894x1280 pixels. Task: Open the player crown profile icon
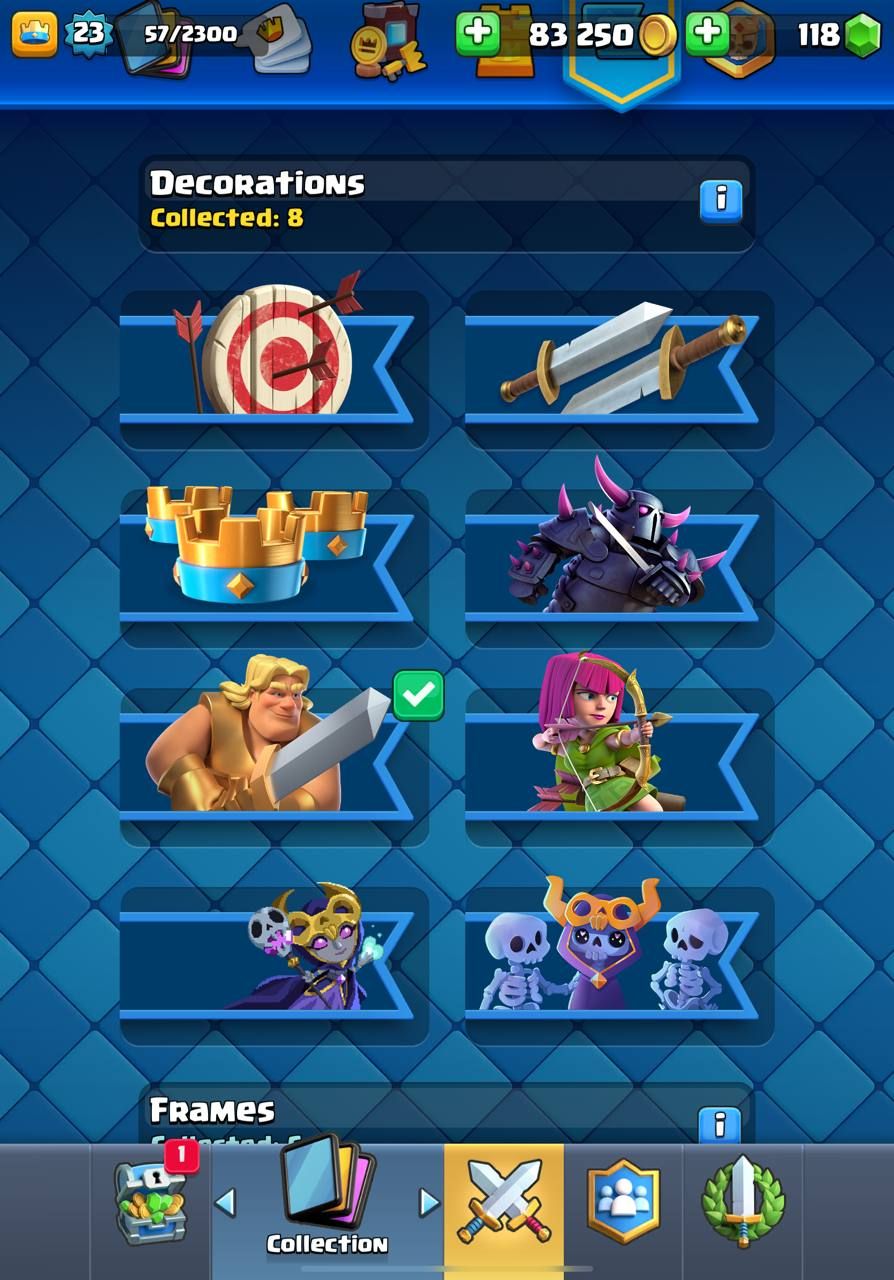34,34
